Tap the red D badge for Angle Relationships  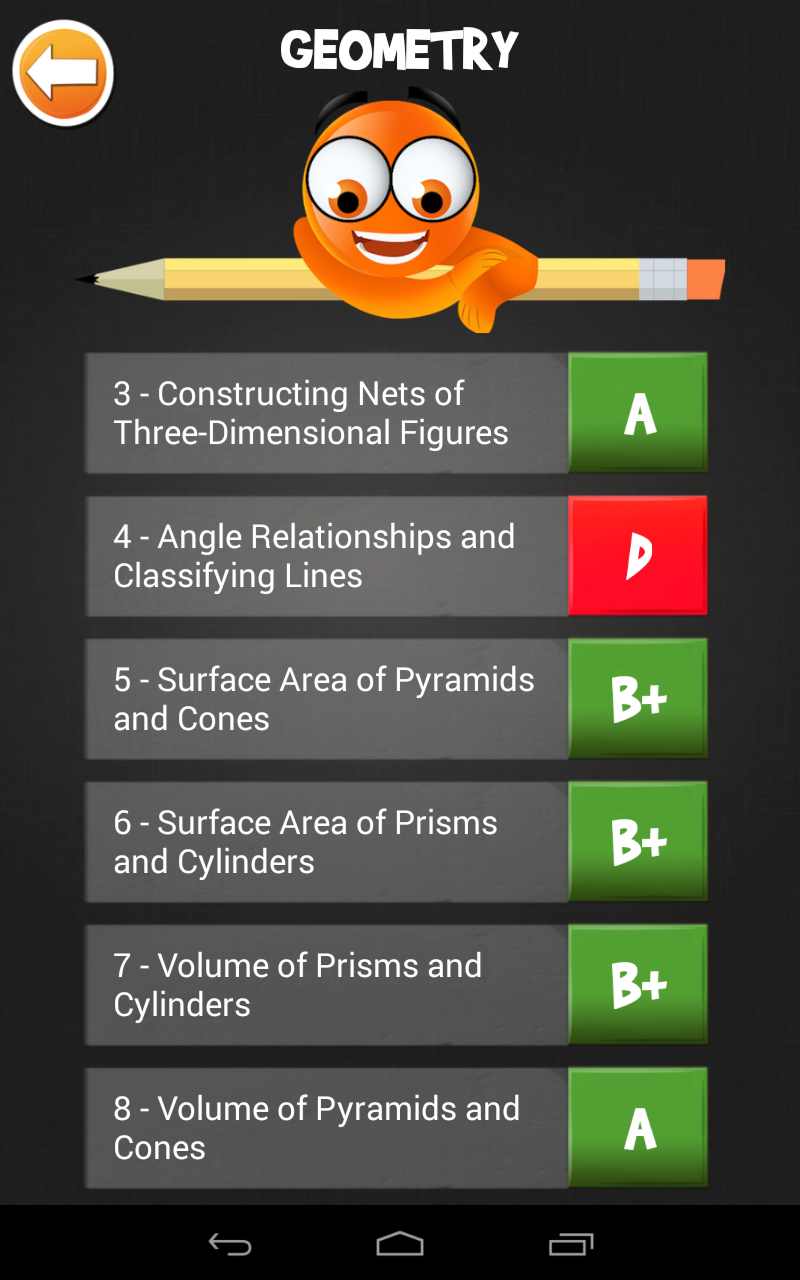638,555
